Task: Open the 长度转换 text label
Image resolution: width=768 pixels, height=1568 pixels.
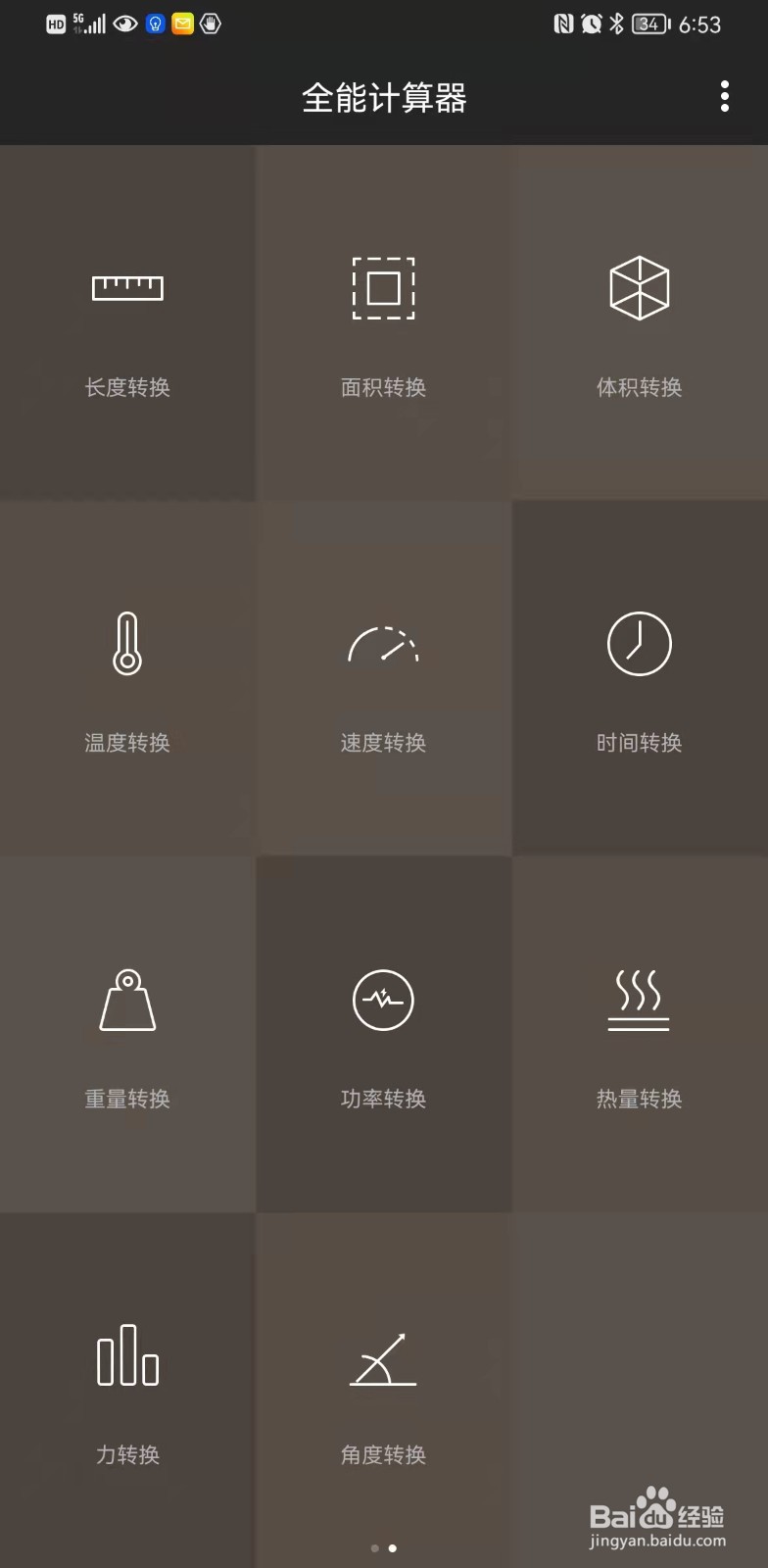Action: point(126,388)
